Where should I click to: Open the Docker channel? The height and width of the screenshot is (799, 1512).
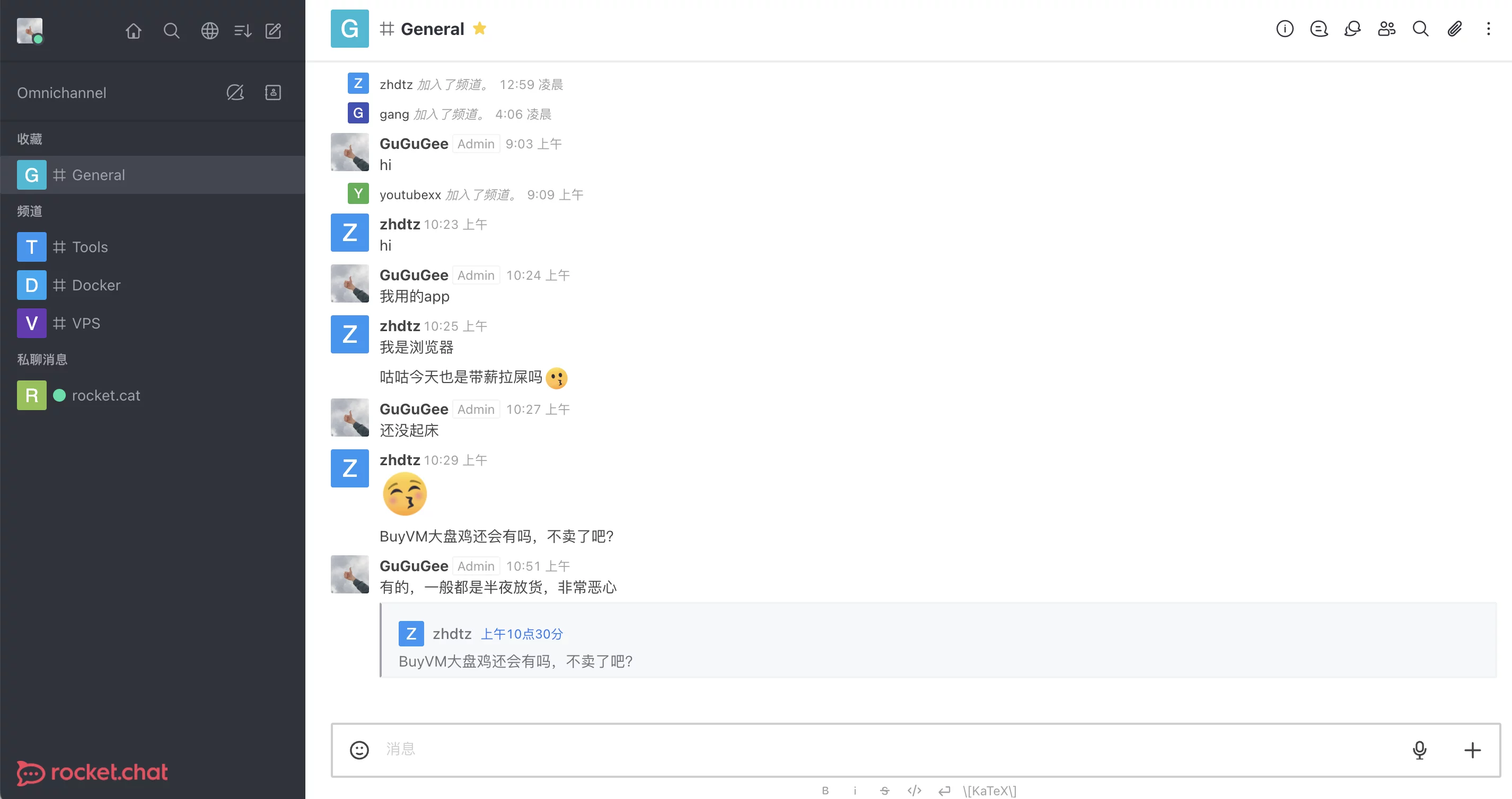95,285
